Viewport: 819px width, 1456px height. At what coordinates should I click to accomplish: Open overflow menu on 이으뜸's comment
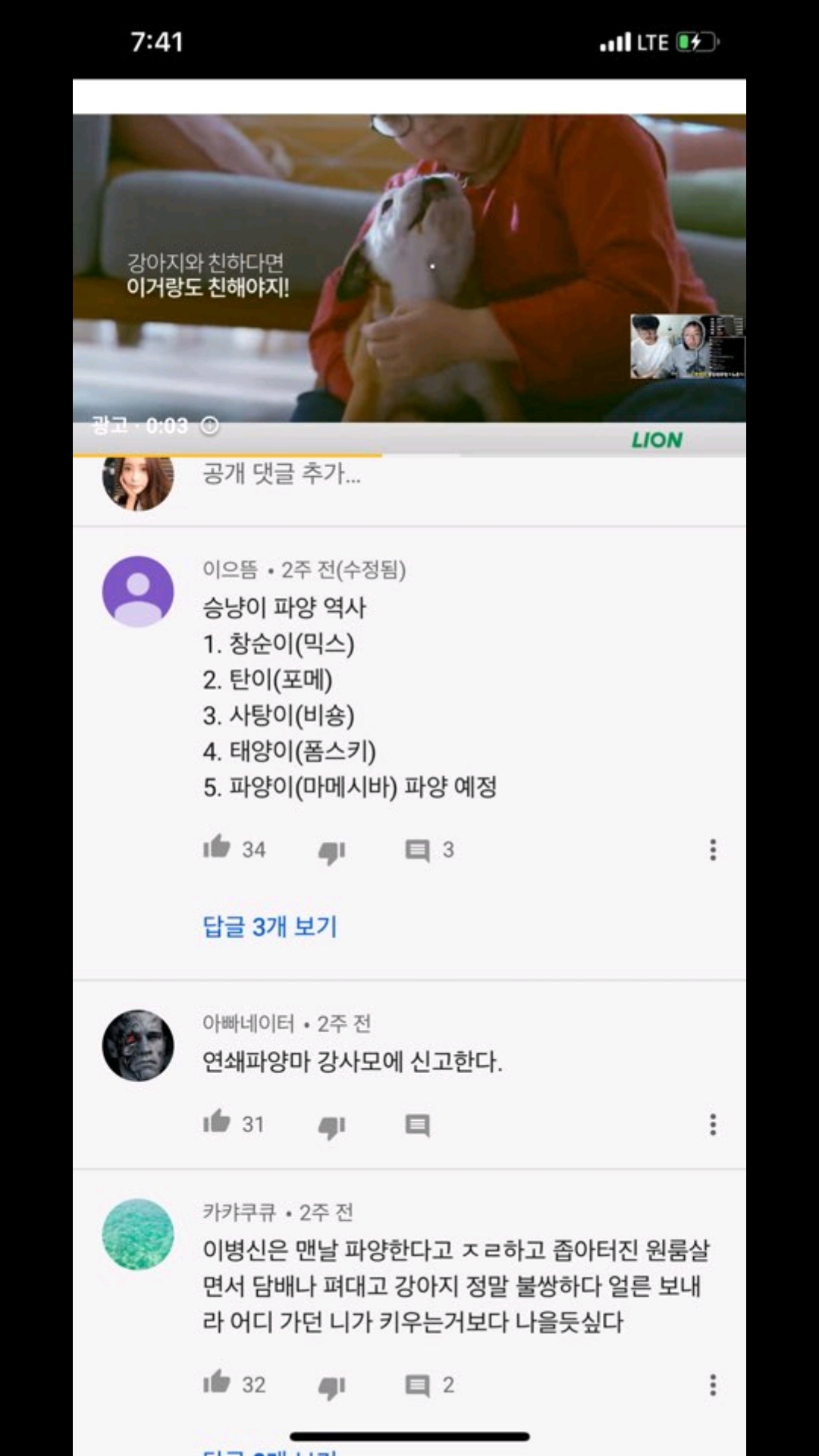click(712, 850)
